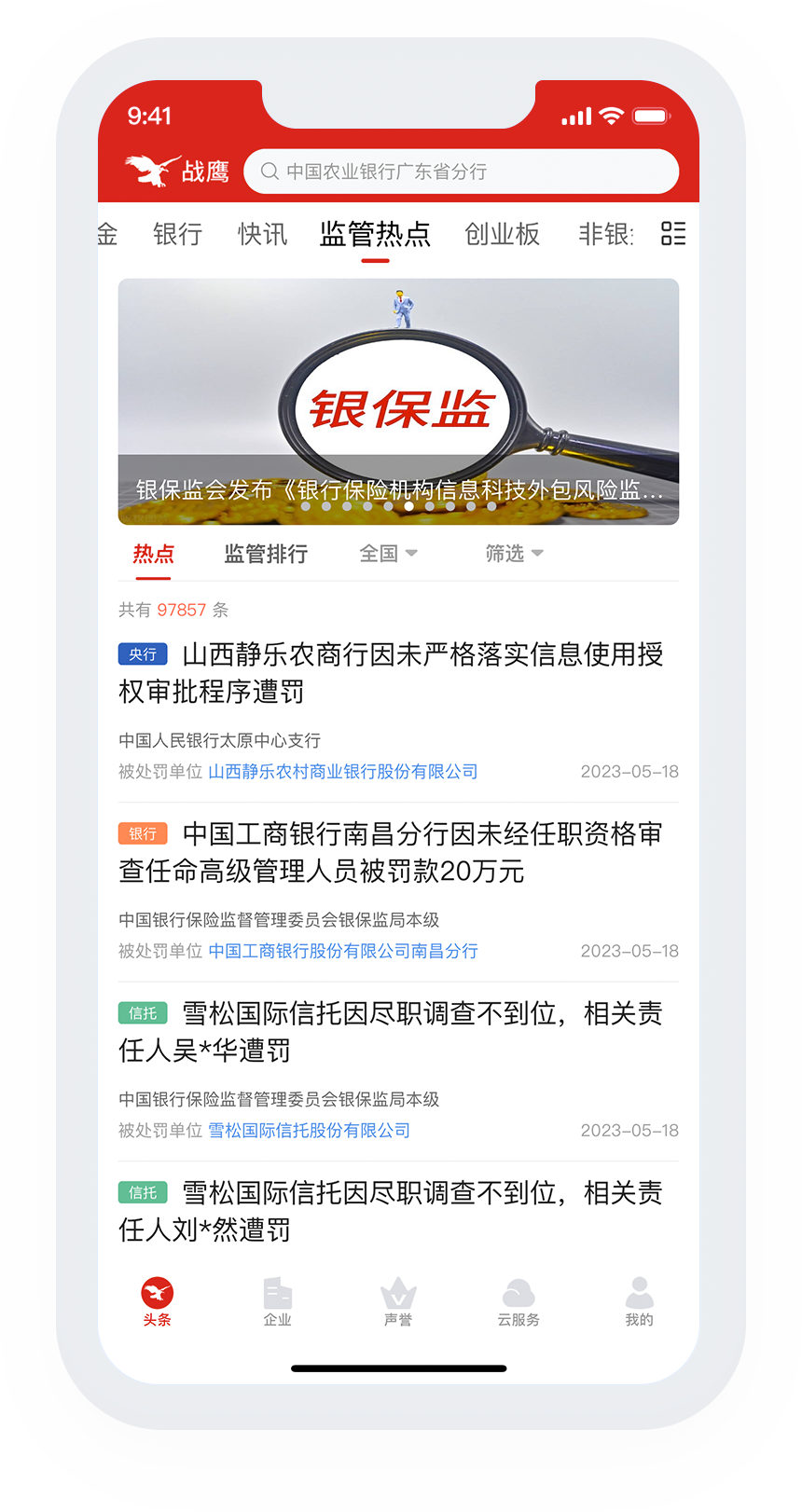Go to the 企业 bottom tab

[x=278, y=1301]
